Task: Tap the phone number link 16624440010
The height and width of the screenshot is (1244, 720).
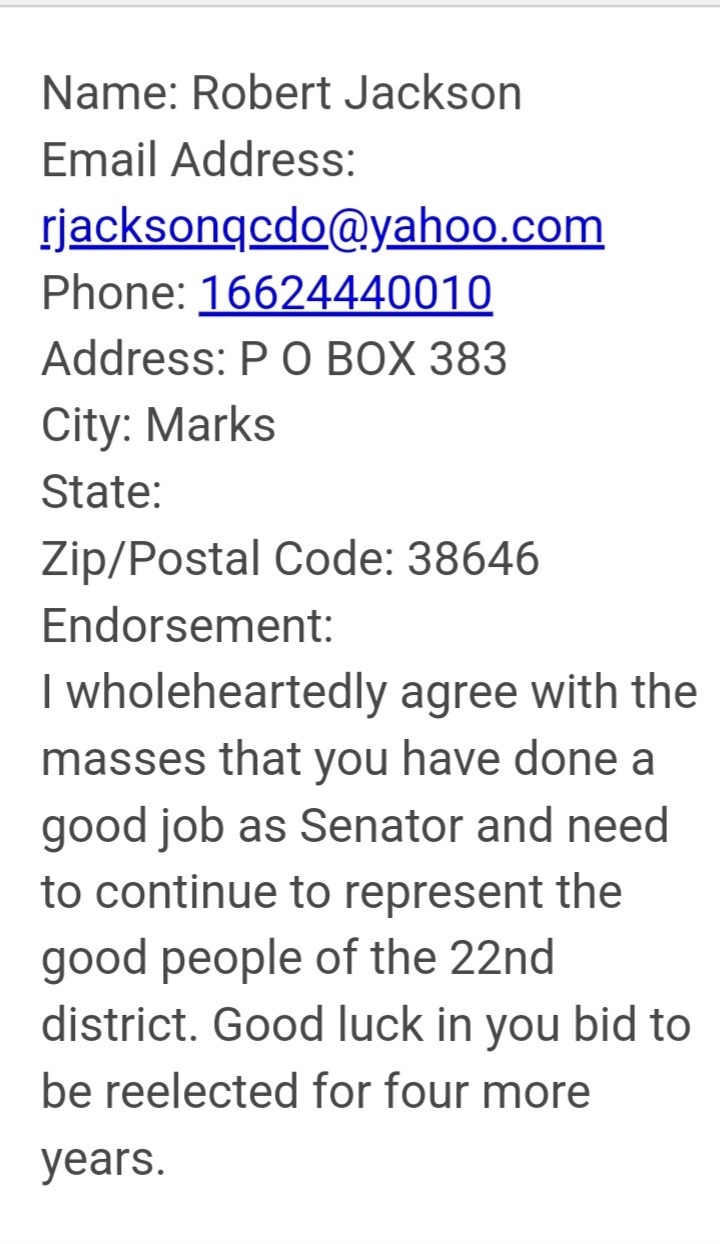Action: pos(346,294)
